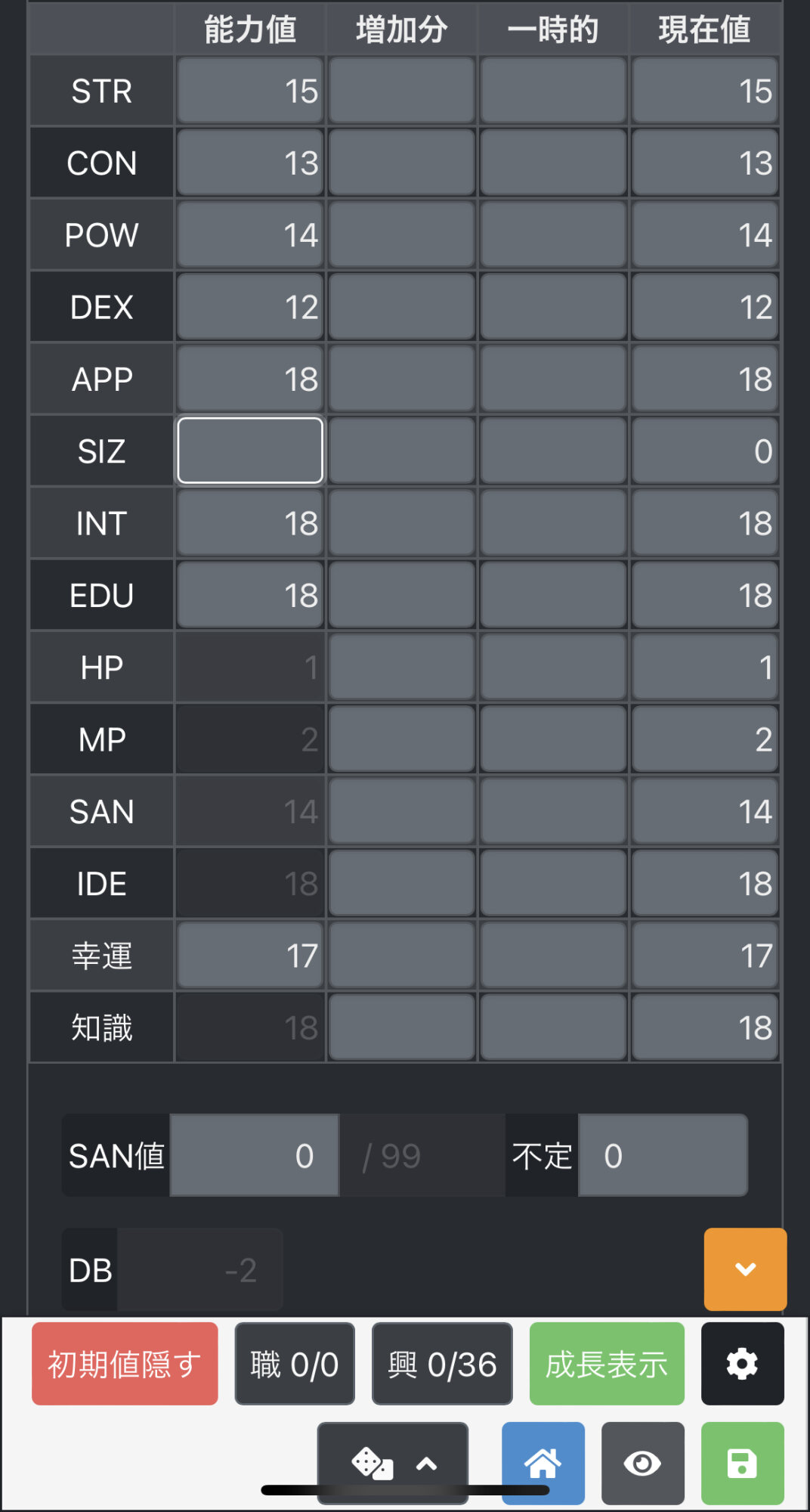
Task: Open the 興 0/36 points button
Action: (442, 1364)
